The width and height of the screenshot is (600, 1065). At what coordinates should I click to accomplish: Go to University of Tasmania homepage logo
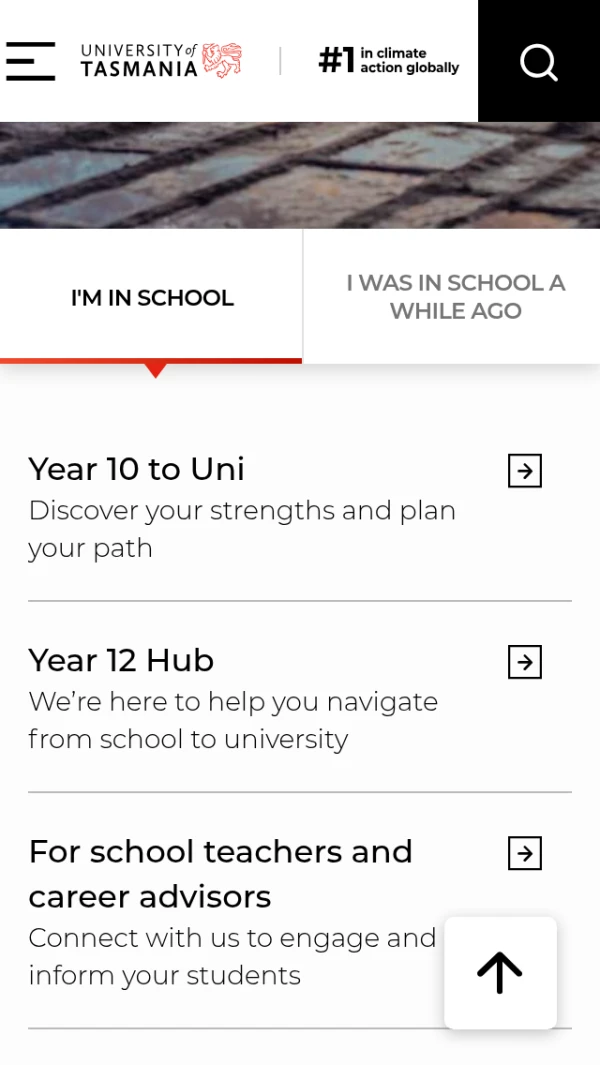161,61
